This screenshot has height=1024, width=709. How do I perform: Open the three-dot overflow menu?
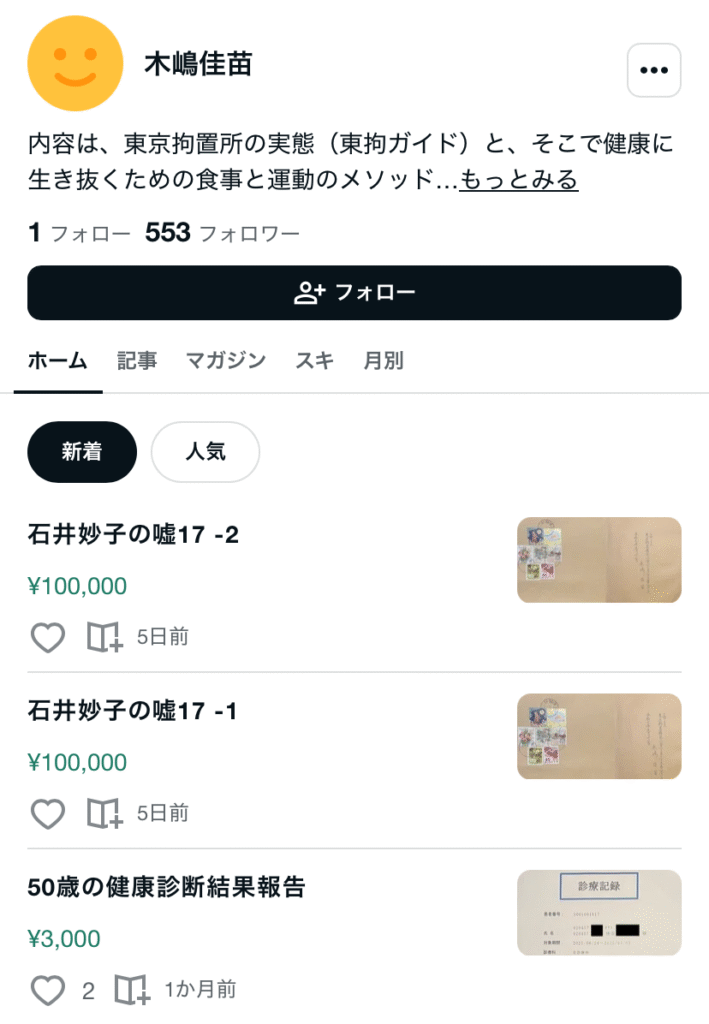[654, 70]
